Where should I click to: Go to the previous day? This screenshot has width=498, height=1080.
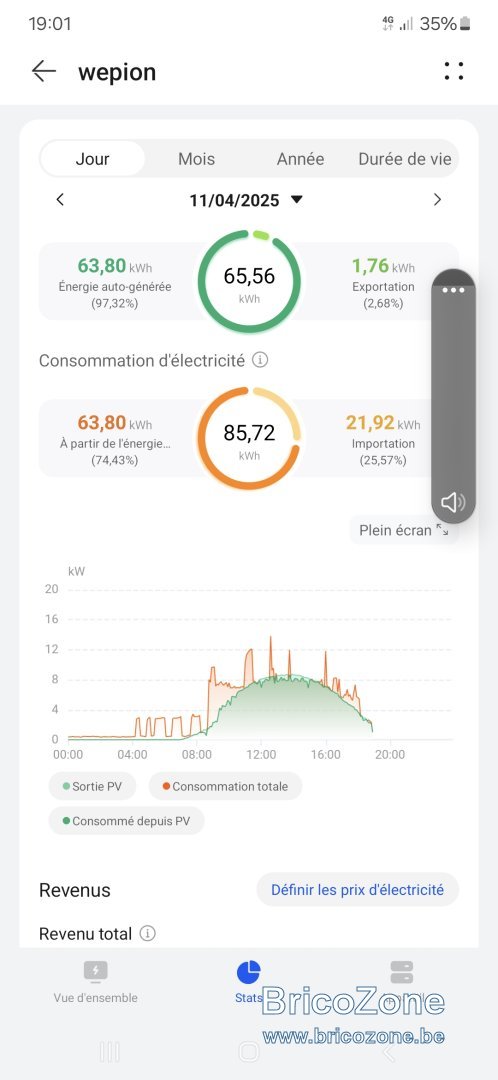tap(60, 200)
